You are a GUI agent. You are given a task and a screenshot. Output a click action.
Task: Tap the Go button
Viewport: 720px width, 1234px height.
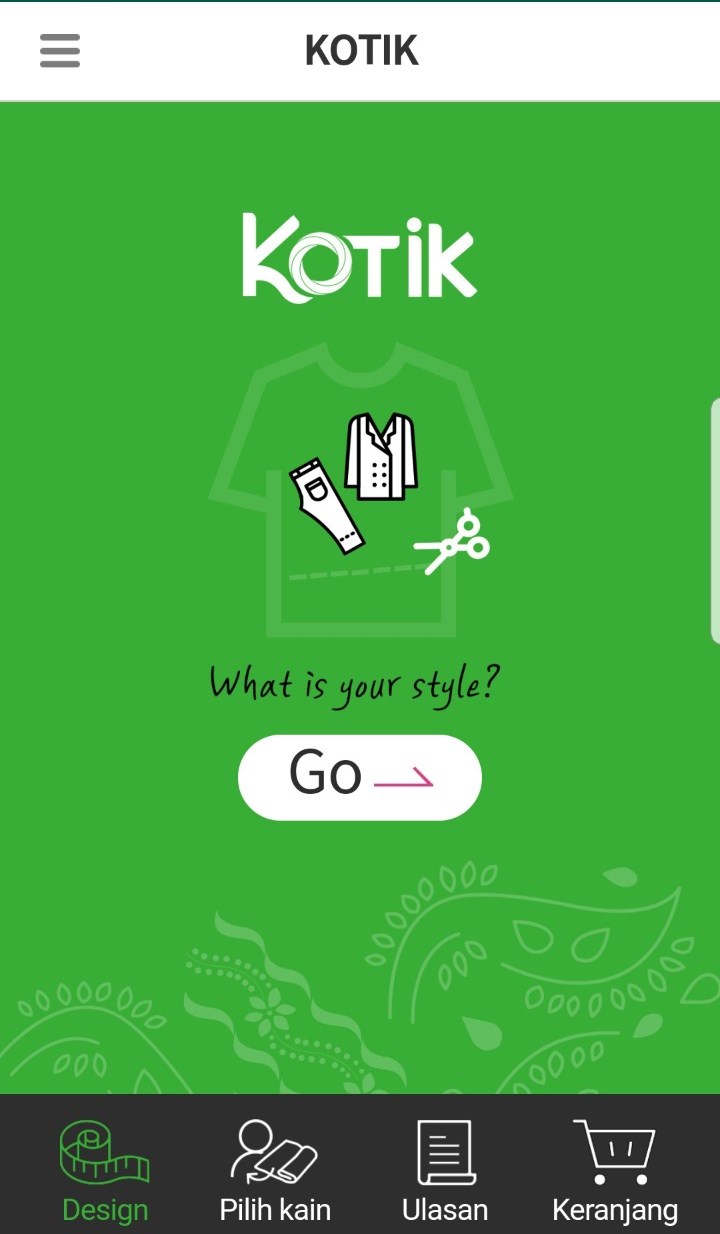tap(360, 777)
